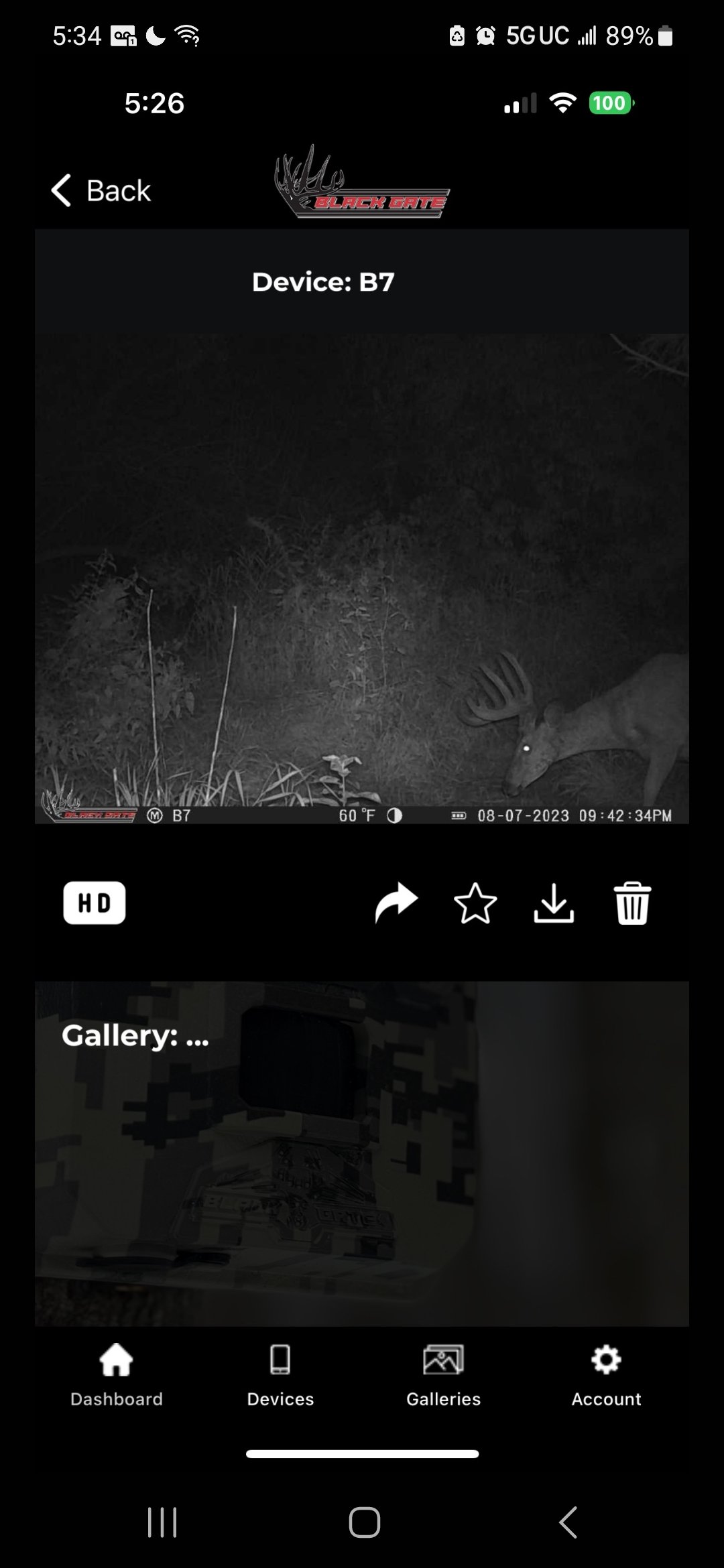The height and width of the screenshot is (1568, 724).
Task: Mark this photo as favorite with the star
Action: [x=475, y=903]
